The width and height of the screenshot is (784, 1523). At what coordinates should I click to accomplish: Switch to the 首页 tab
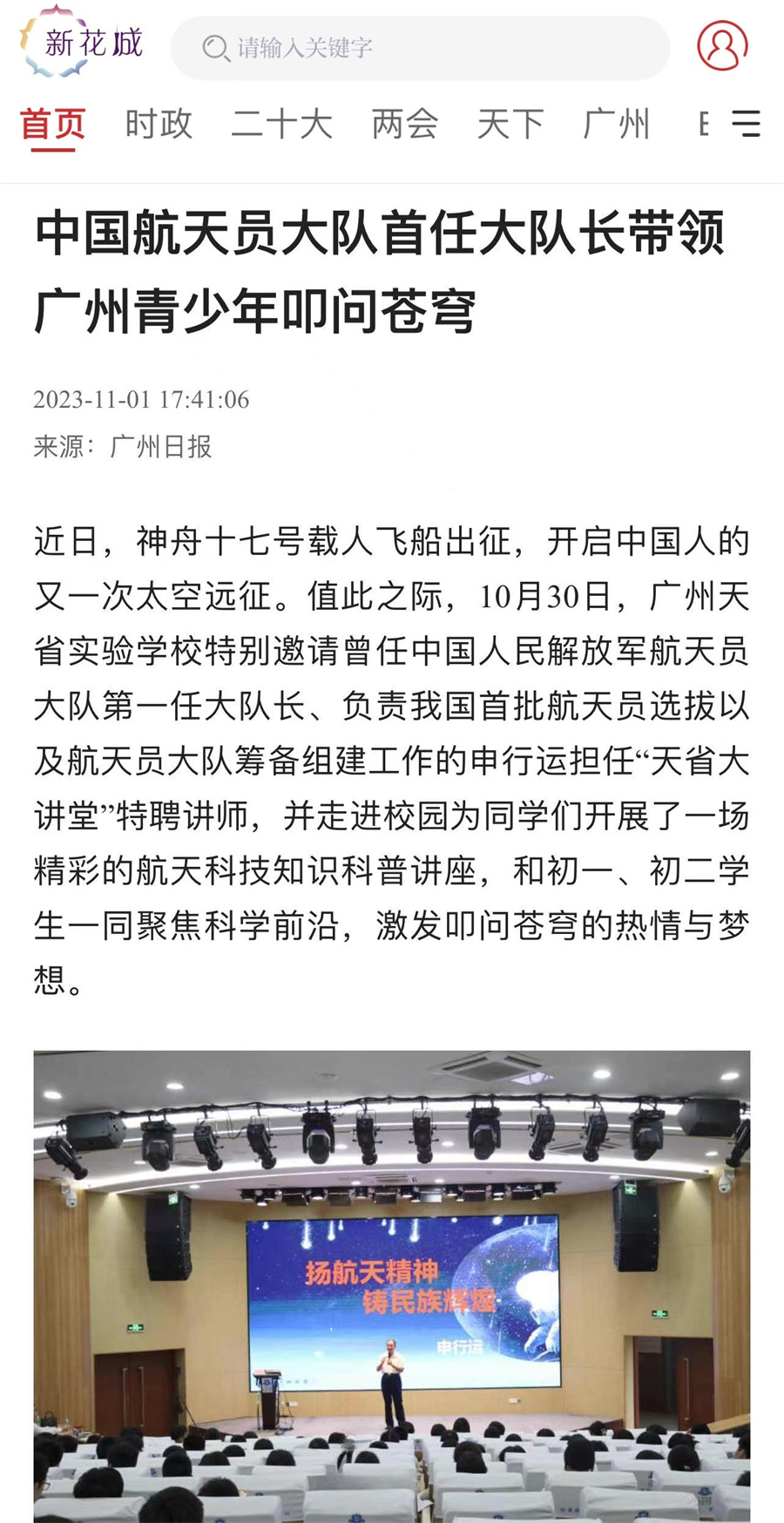click(53, 125)
